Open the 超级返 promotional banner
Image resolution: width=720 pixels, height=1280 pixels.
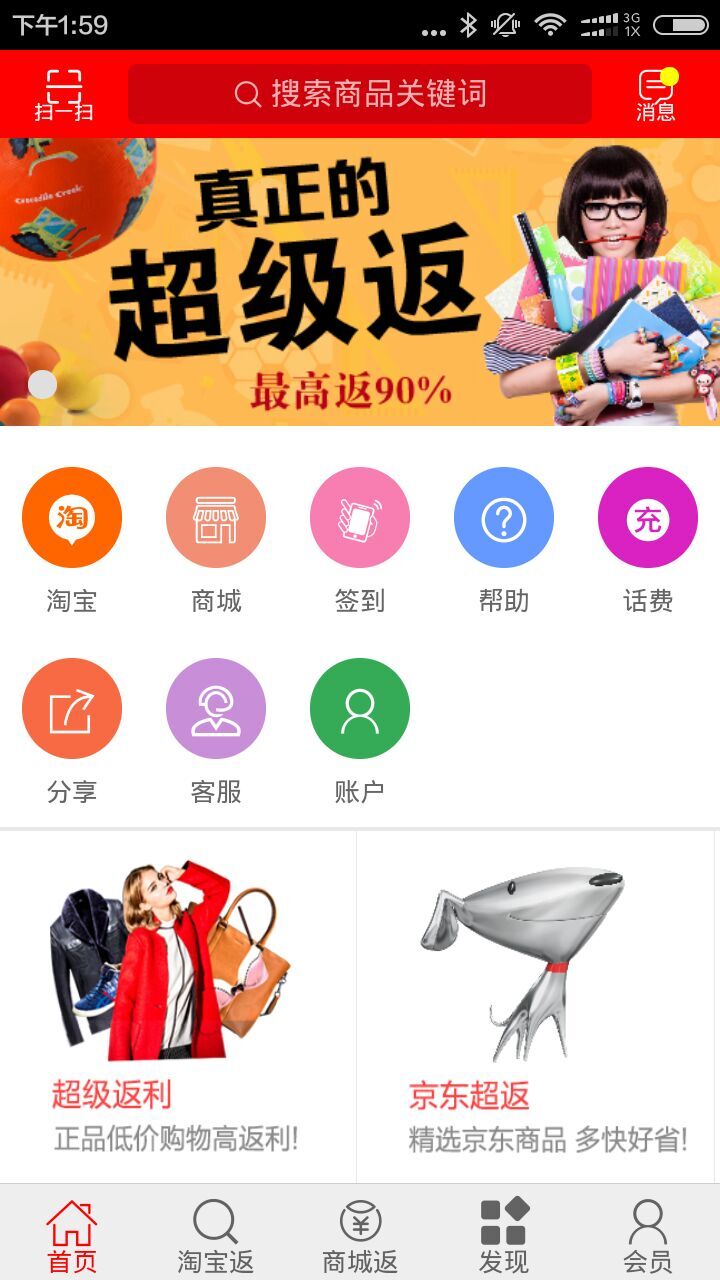click(360, 282)
